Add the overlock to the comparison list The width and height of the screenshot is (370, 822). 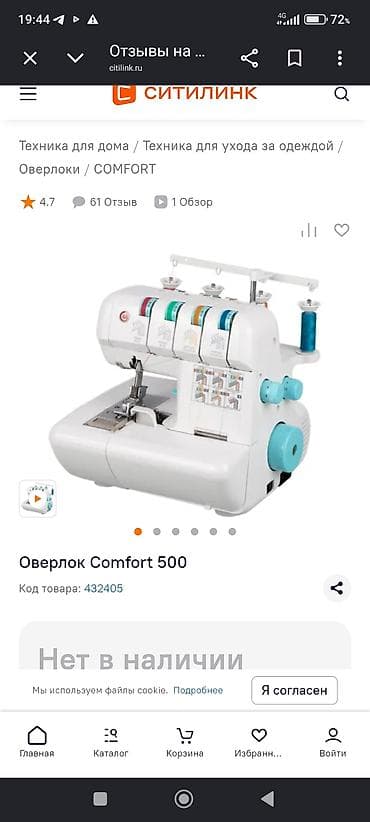[x=309, y=230]
